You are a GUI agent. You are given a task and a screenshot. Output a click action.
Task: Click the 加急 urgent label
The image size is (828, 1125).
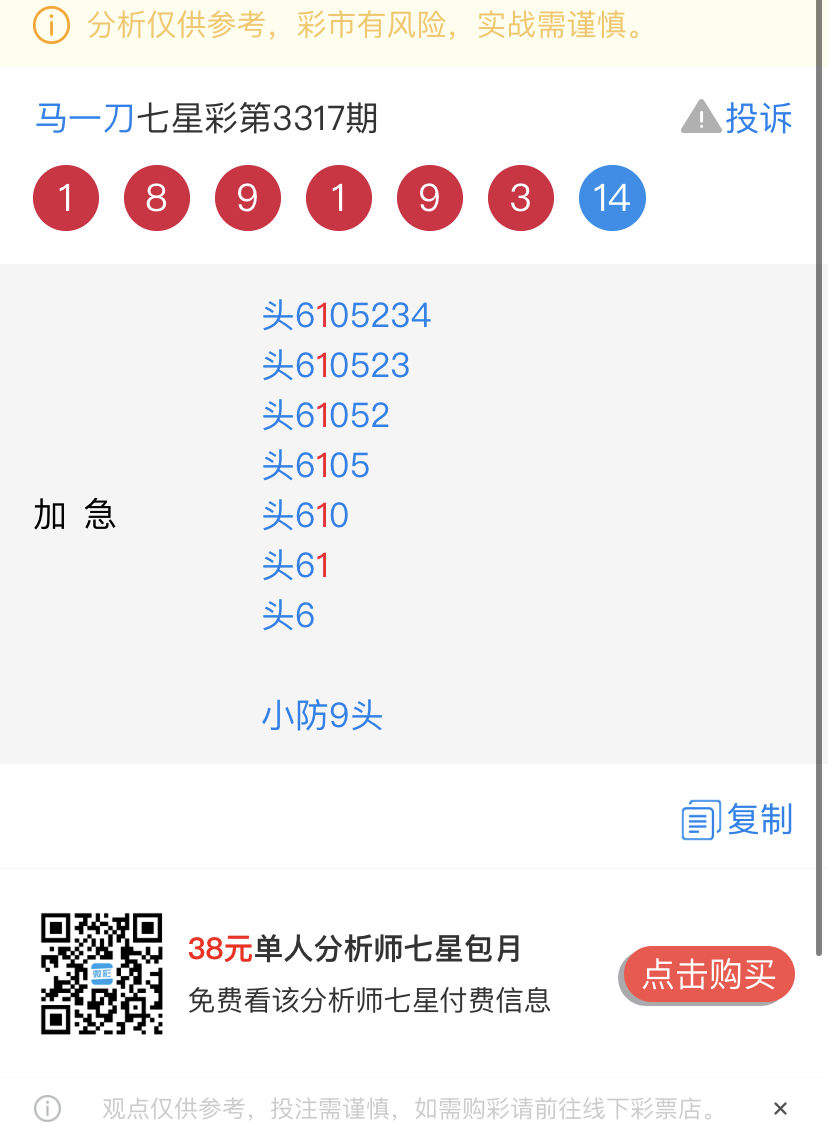click(x=76, y=515)
